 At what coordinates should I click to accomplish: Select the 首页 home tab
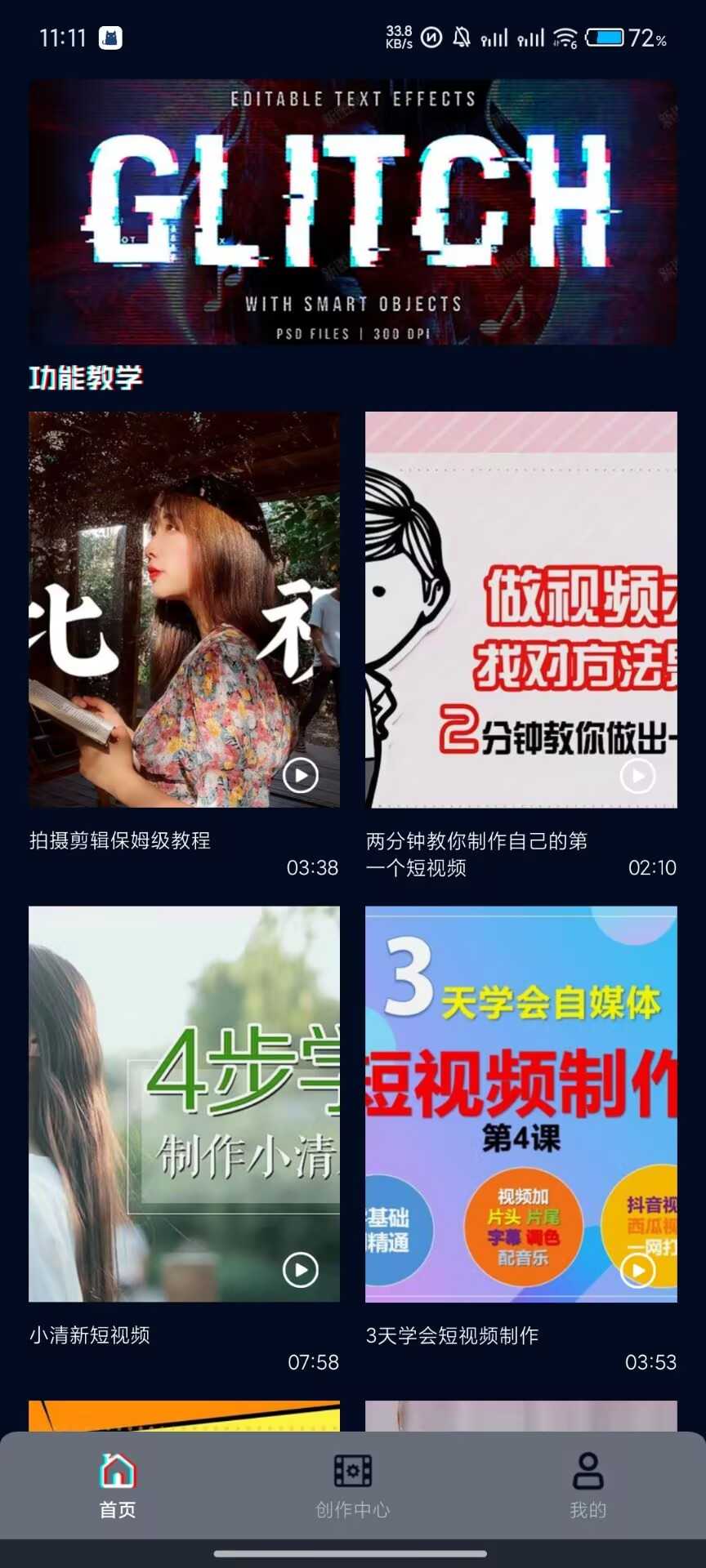click(118, 1486)
